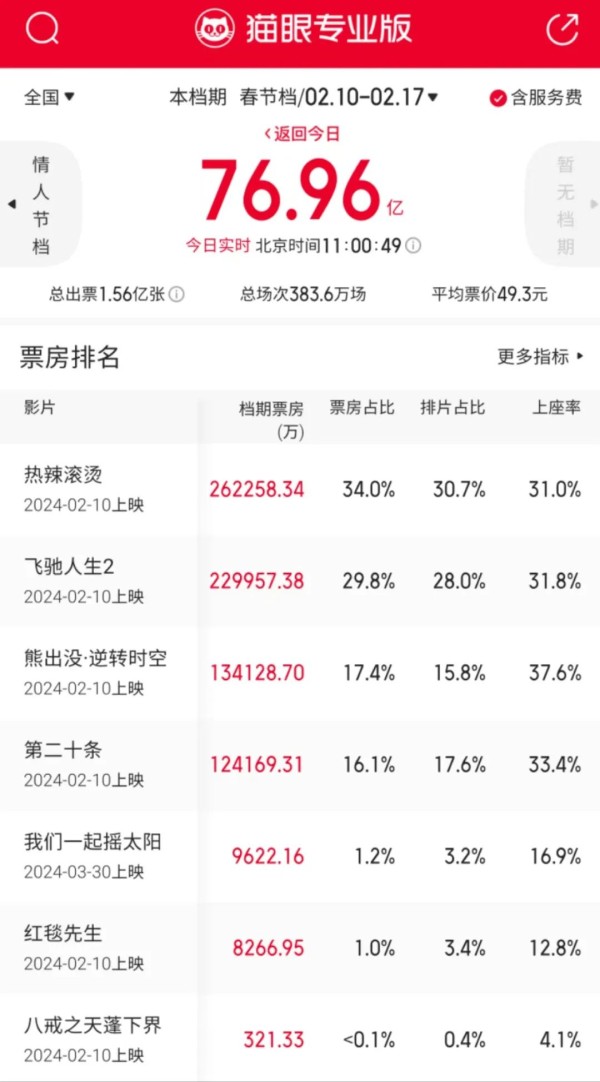The image size is (600, 1082).
Task: Open the 全国 region dropdown
Action: pyautogui.click(x=49, y=97)
